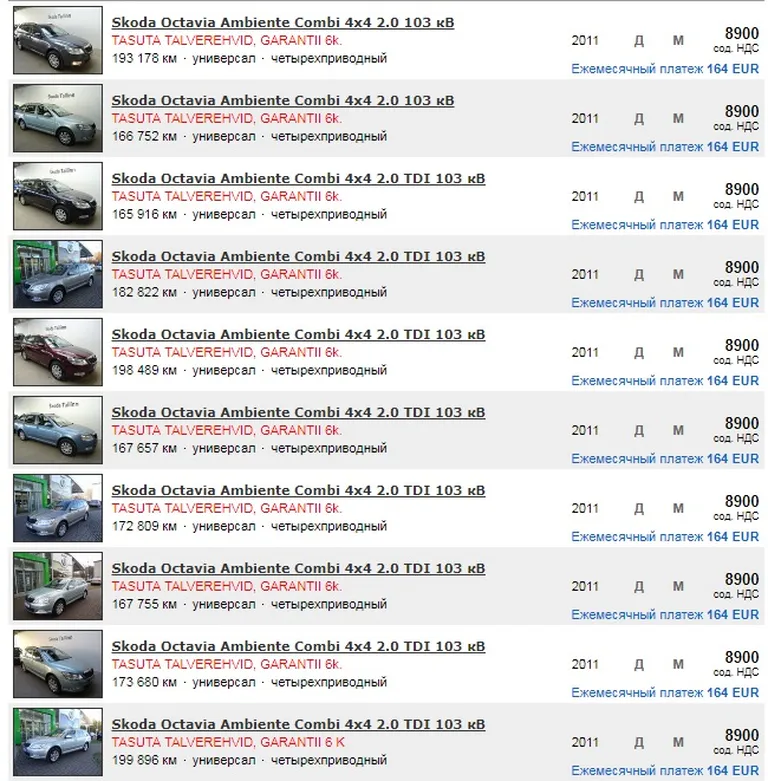The height and width of the screenshot is (781, 768).
Task: Open the Skoda Octavia TDI listing with 165 916 km
Action: click(x=298, y=178)
